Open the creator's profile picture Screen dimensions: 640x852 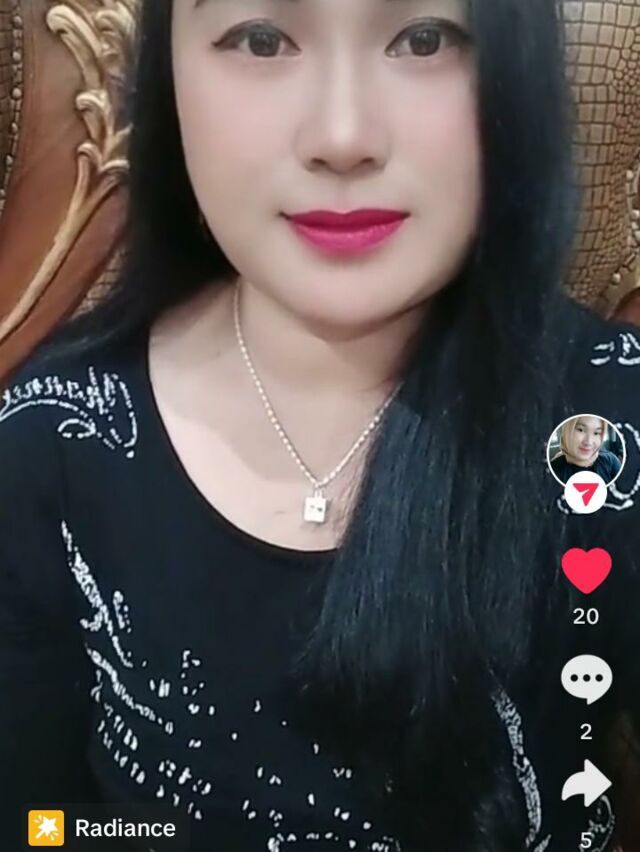point(586,452)
